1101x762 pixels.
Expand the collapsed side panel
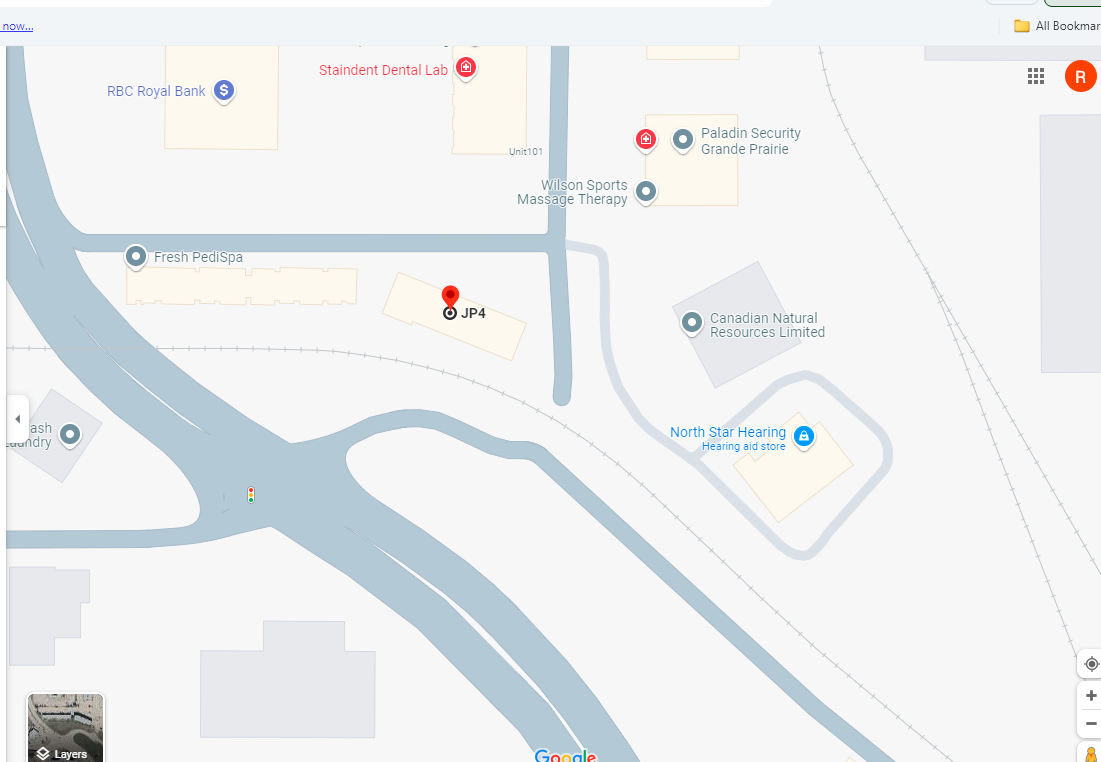point(17,418)
